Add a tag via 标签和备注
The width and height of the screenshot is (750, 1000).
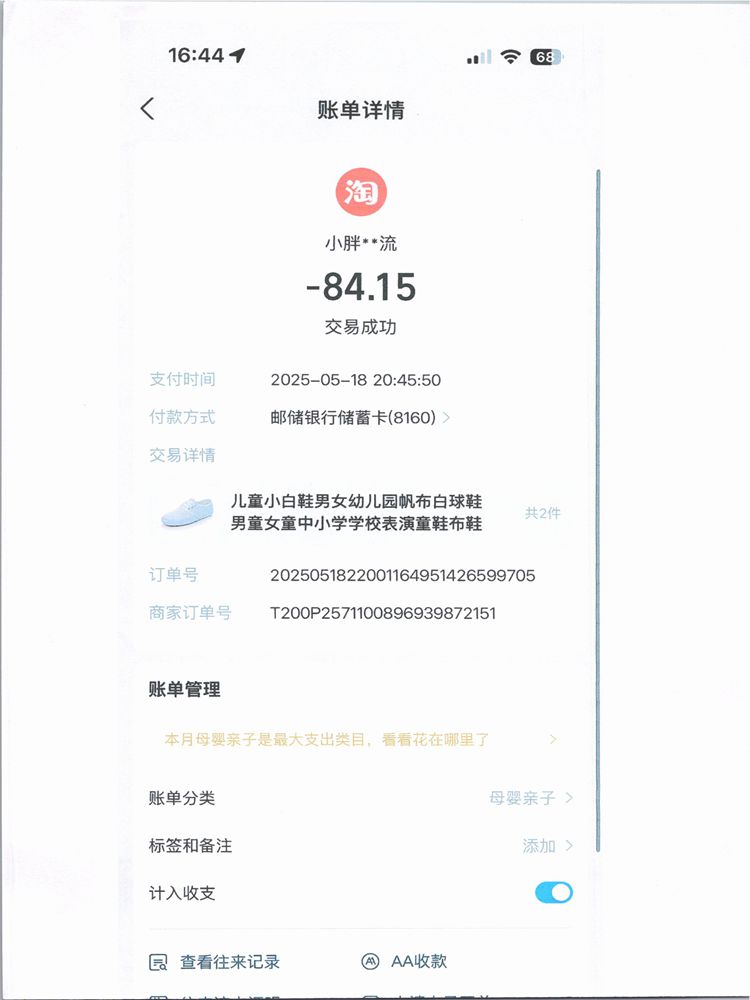tap(547, 846)
